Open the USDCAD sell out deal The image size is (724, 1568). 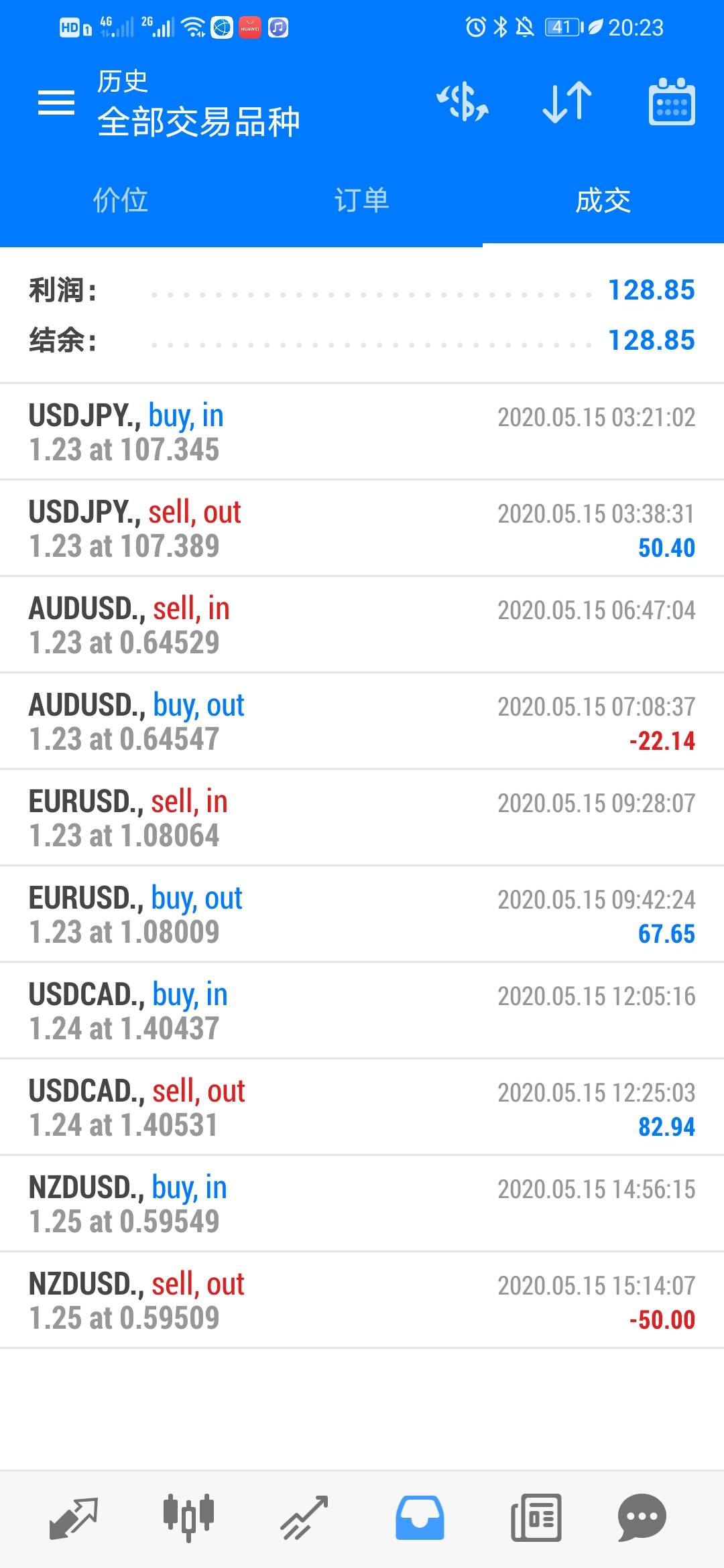pyautogui.click(x=362, y=1108)
